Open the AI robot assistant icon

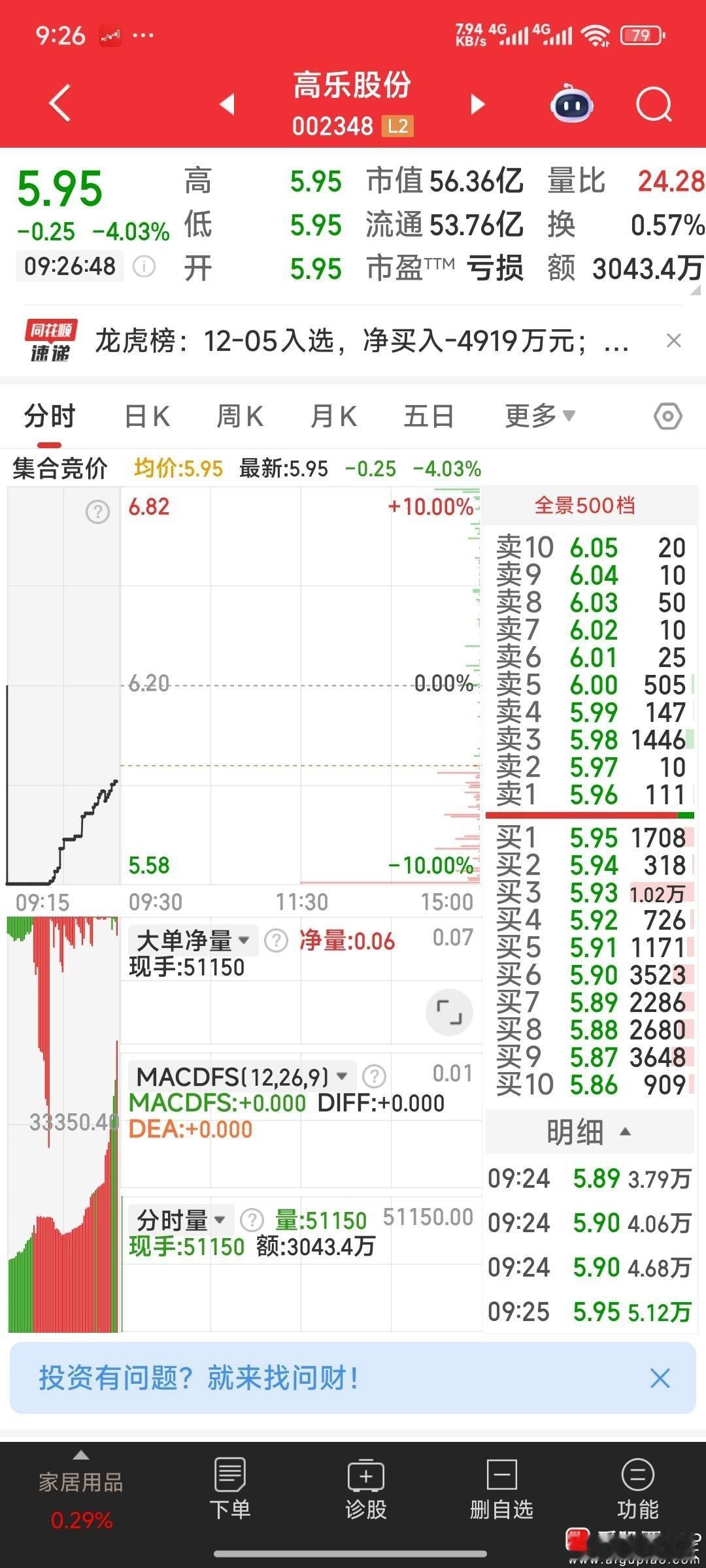click(x=571, y=105)
